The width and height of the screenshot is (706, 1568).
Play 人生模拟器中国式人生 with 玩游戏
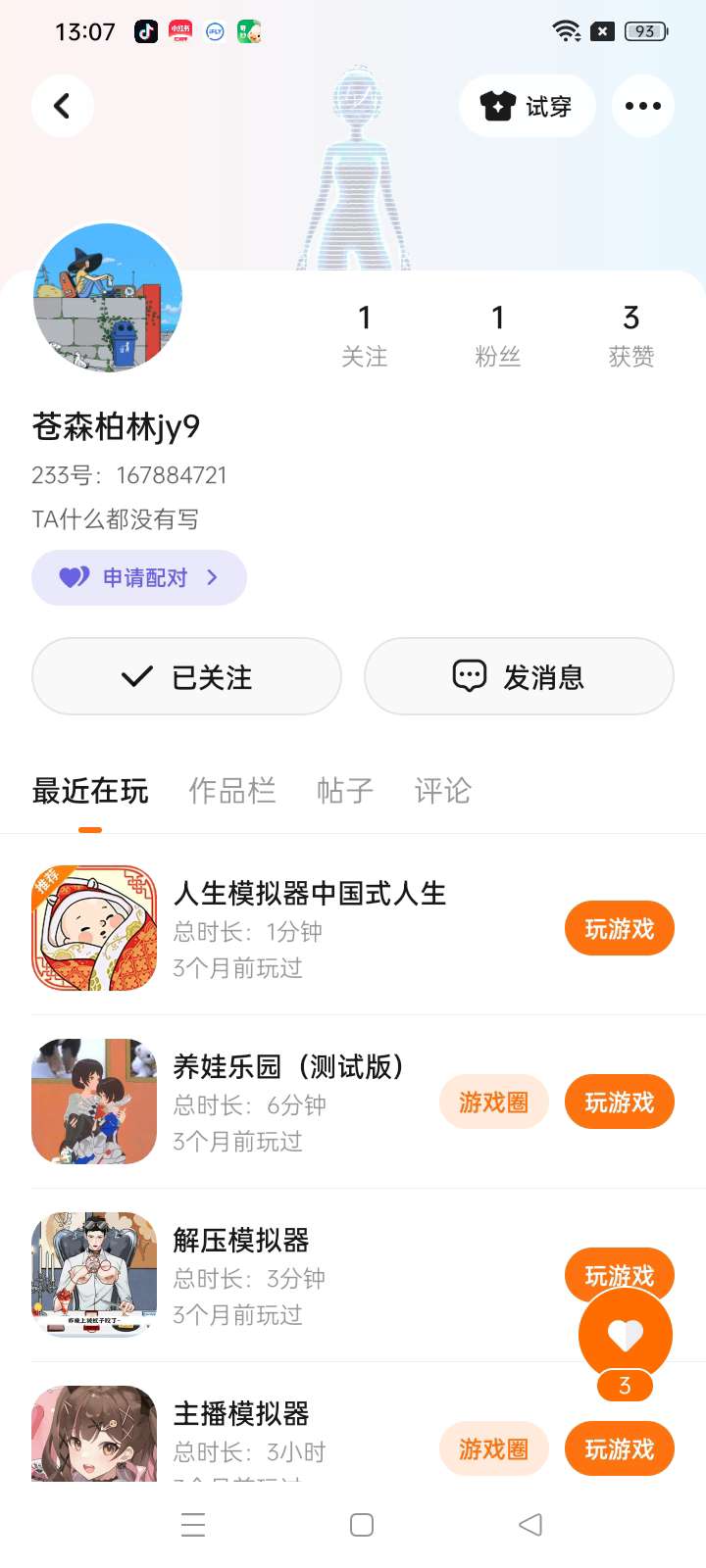[619, 928]
